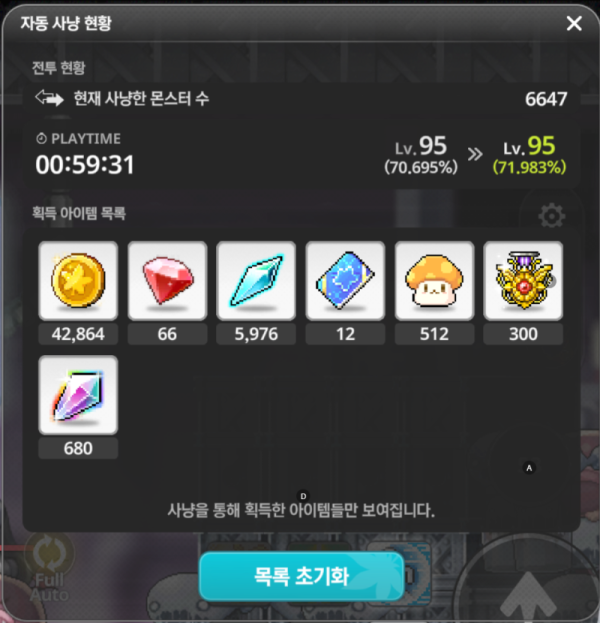Screen dimensions: 600x623
Task: Select the cyan crystal item showing 5,976
Action: (x=256, y=281)
